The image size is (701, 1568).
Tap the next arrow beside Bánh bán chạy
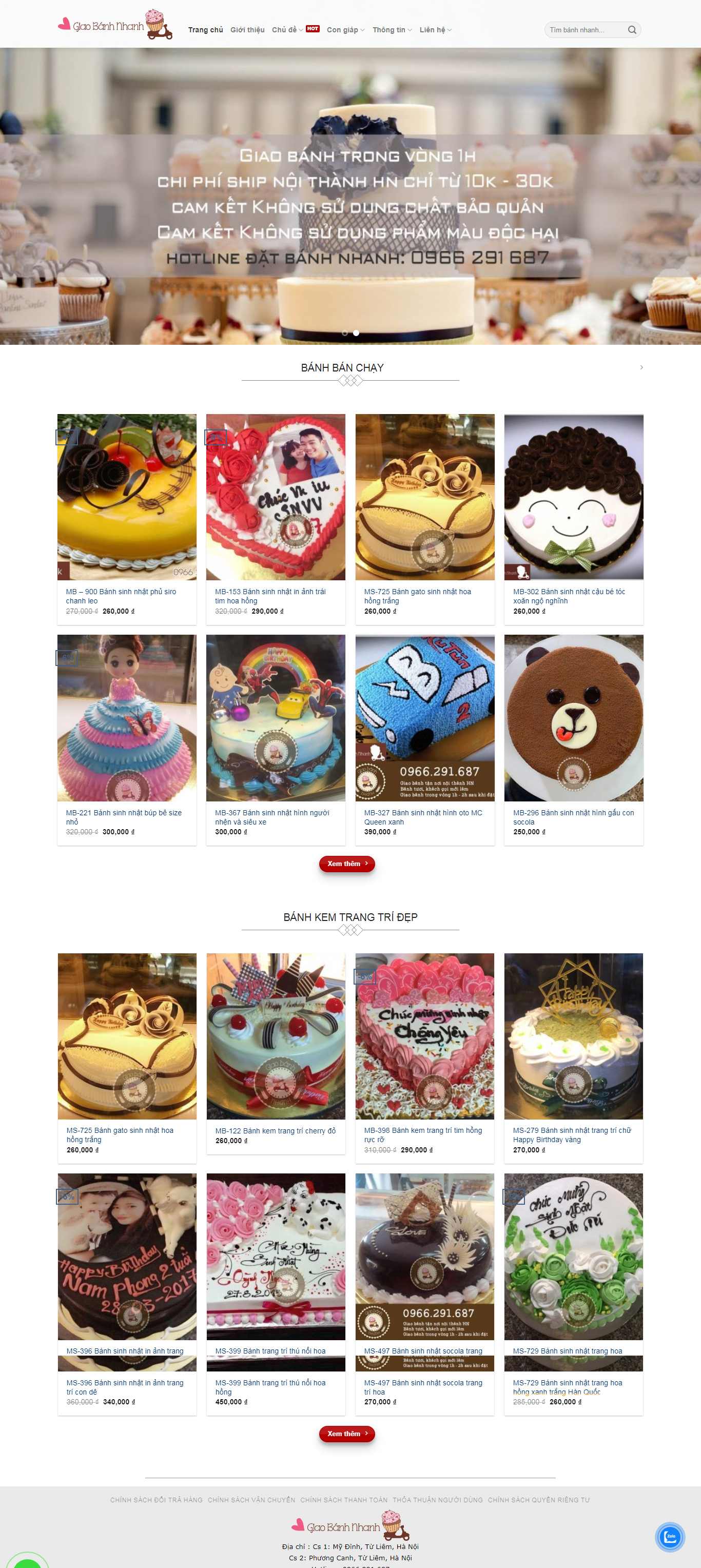click(641, 367)
